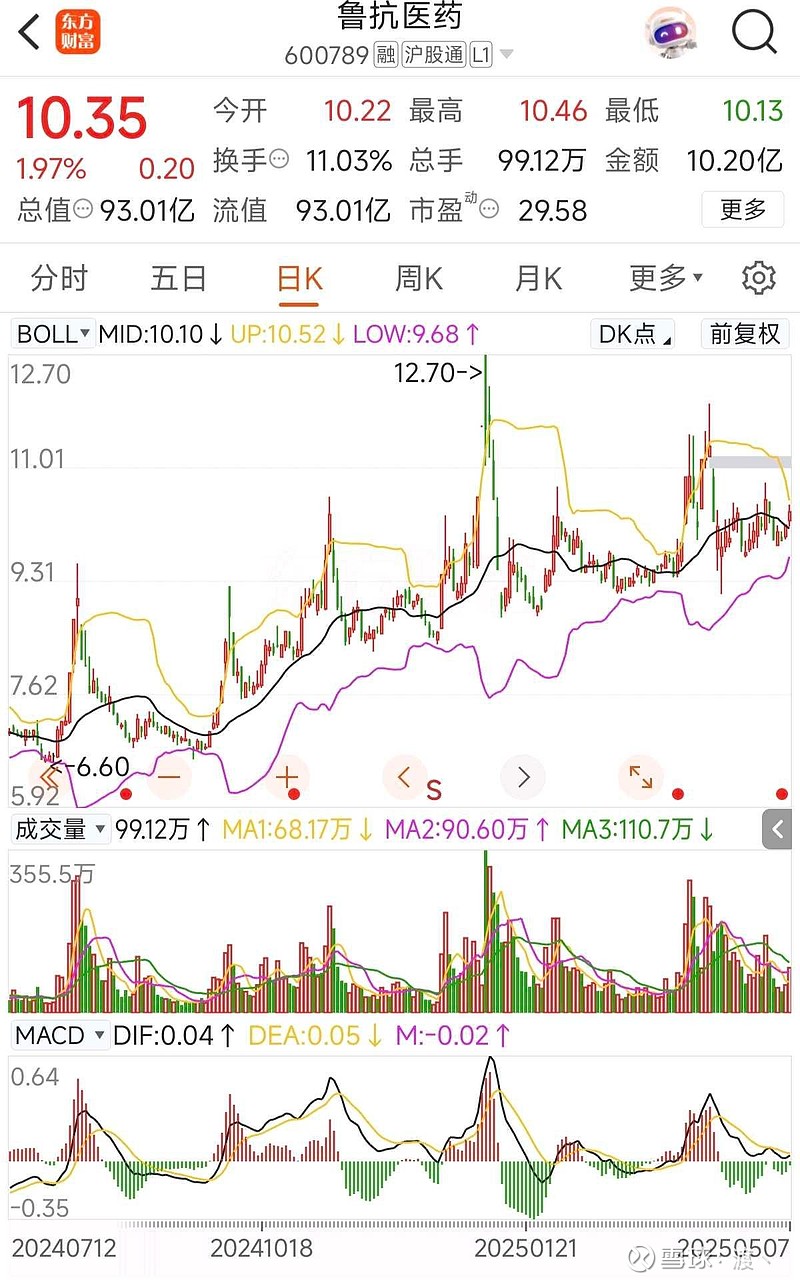Tap the 前复权 button
This screenshot has height=1284, width=800.
point(745,334)
